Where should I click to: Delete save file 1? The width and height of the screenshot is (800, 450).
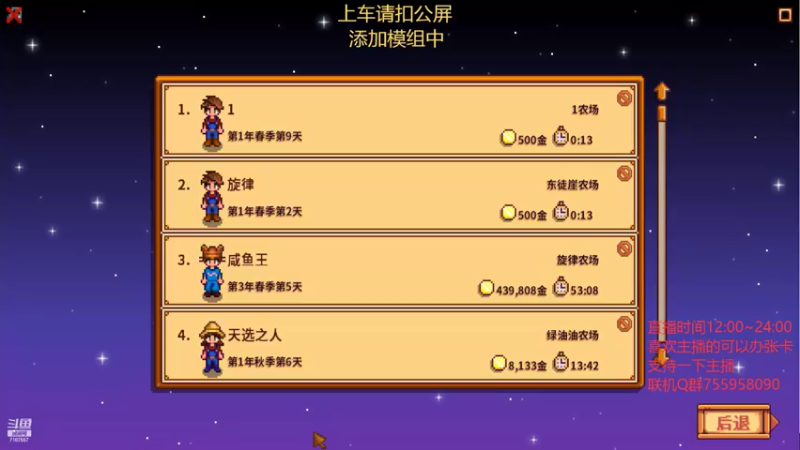pyautogui.click(x=624, y=97)
